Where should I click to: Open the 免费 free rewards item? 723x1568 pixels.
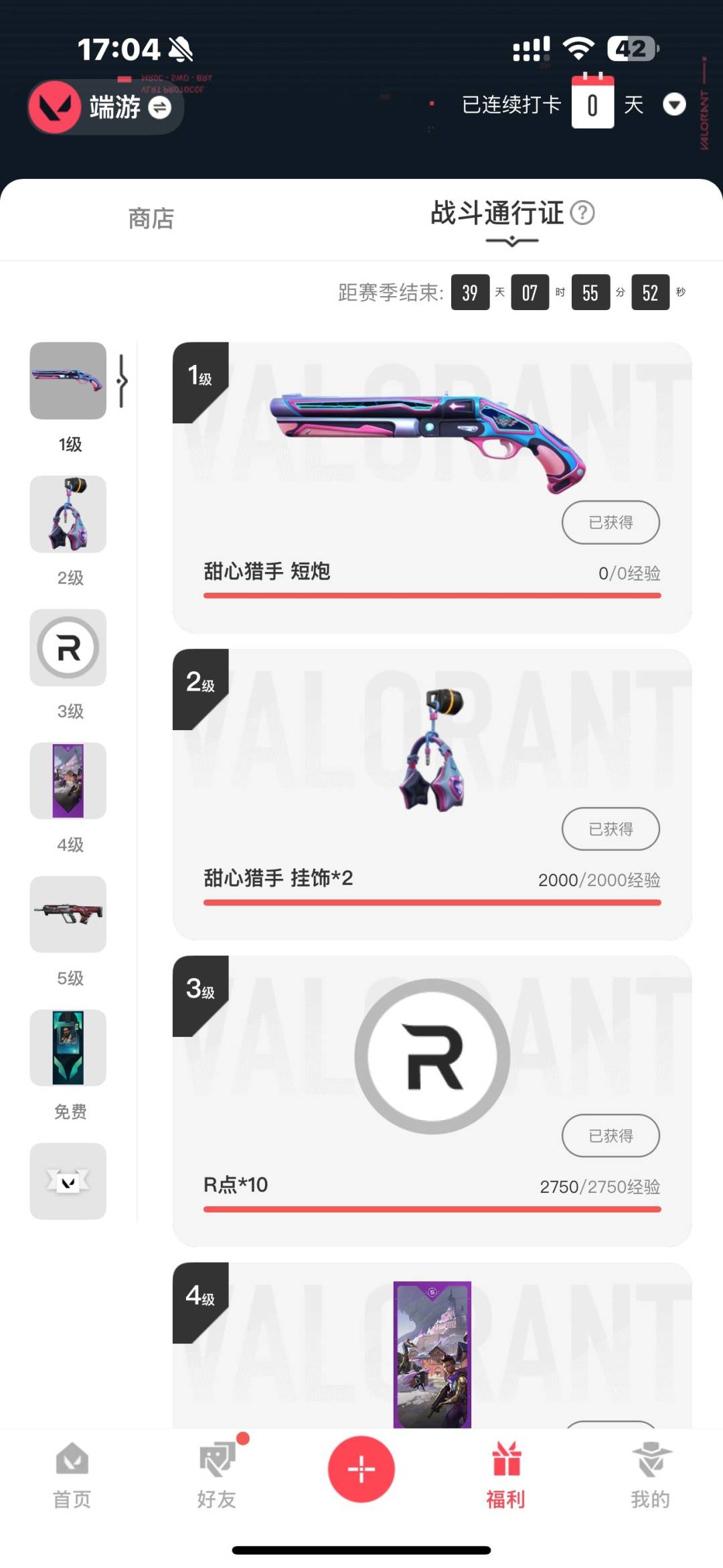(x=68, y=1048)
